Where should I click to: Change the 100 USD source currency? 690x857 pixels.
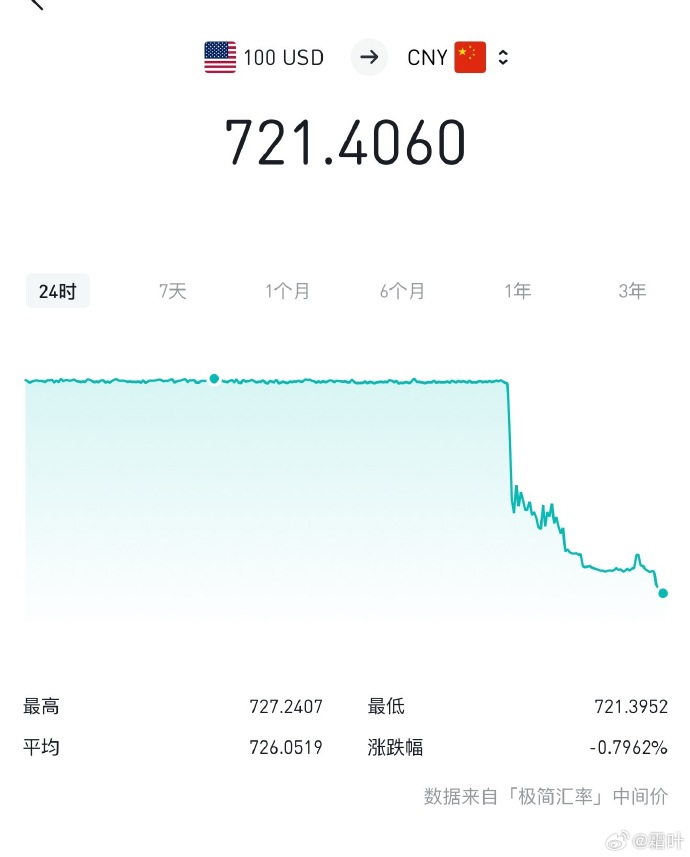tap(265, 57)
